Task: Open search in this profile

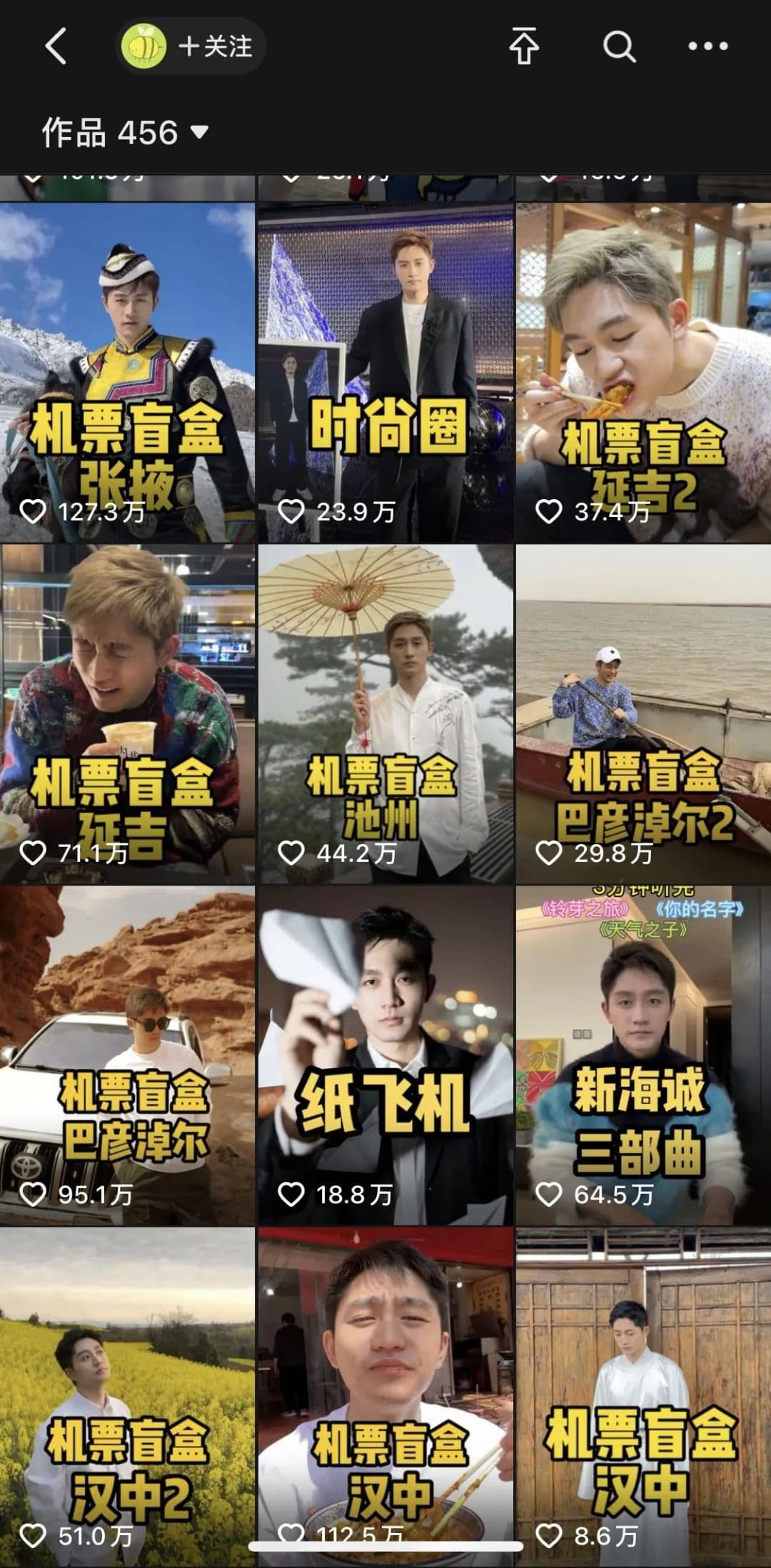Action: 618,47
